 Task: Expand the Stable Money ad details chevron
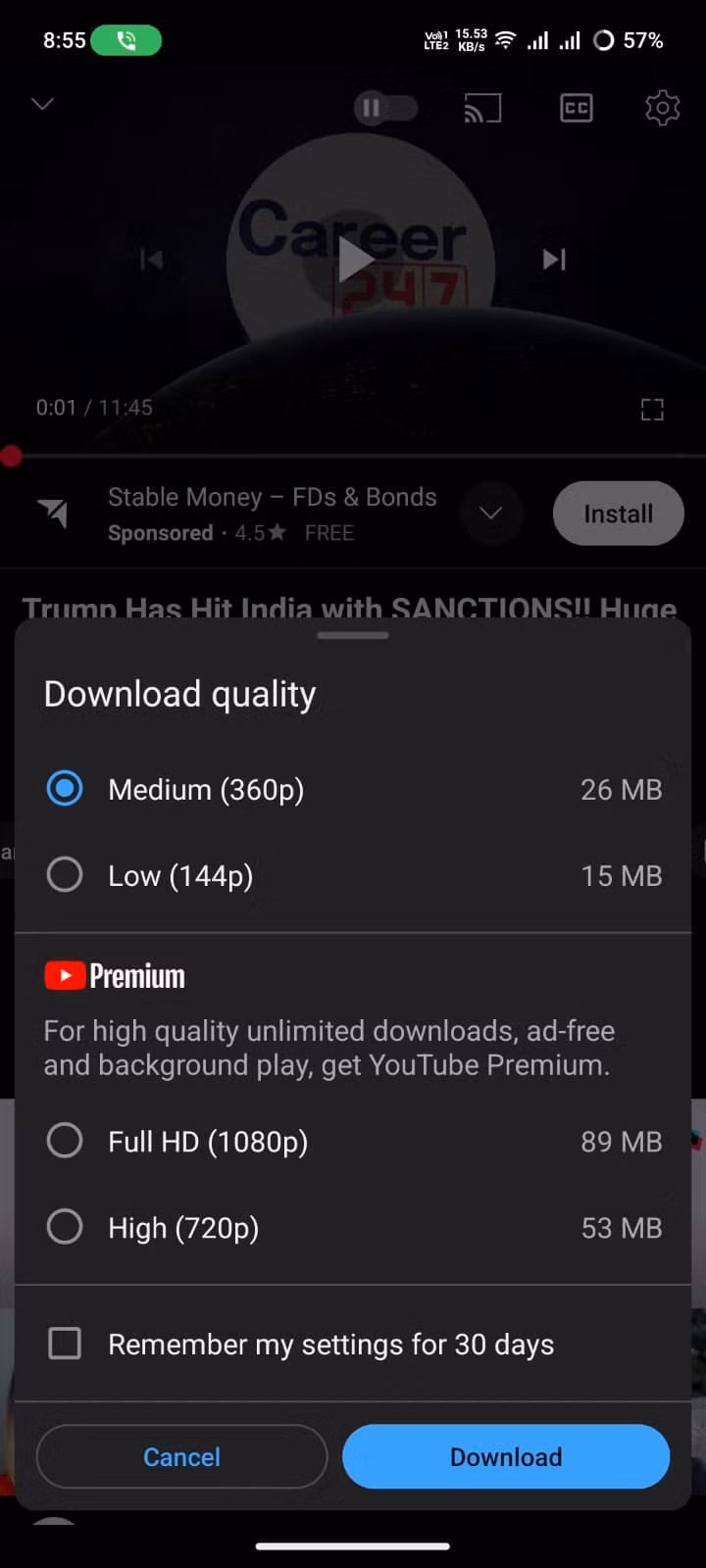(490, 514)
